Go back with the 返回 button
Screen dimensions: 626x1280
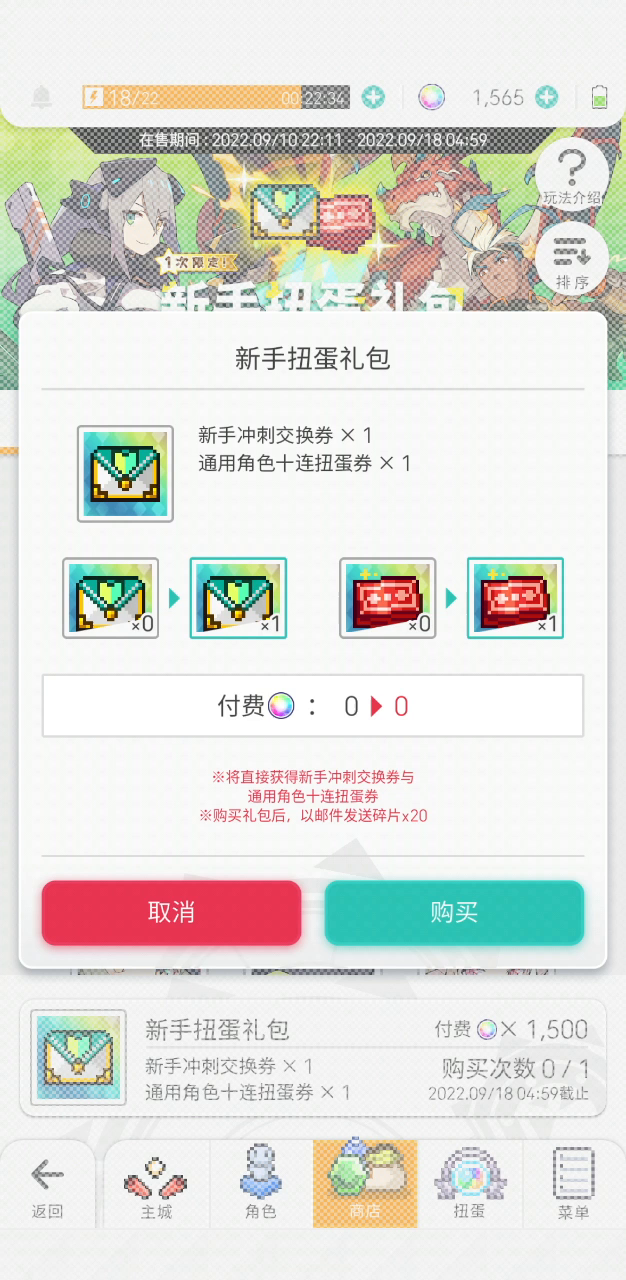47,1187
